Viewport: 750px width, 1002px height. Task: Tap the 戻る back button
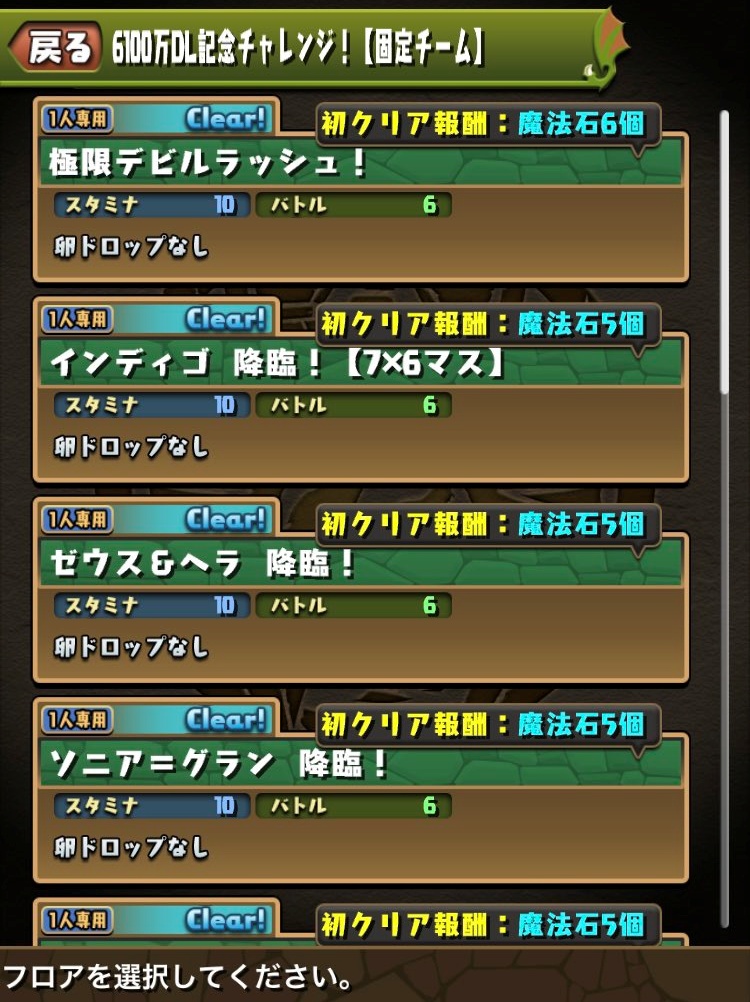coord(58,47)
